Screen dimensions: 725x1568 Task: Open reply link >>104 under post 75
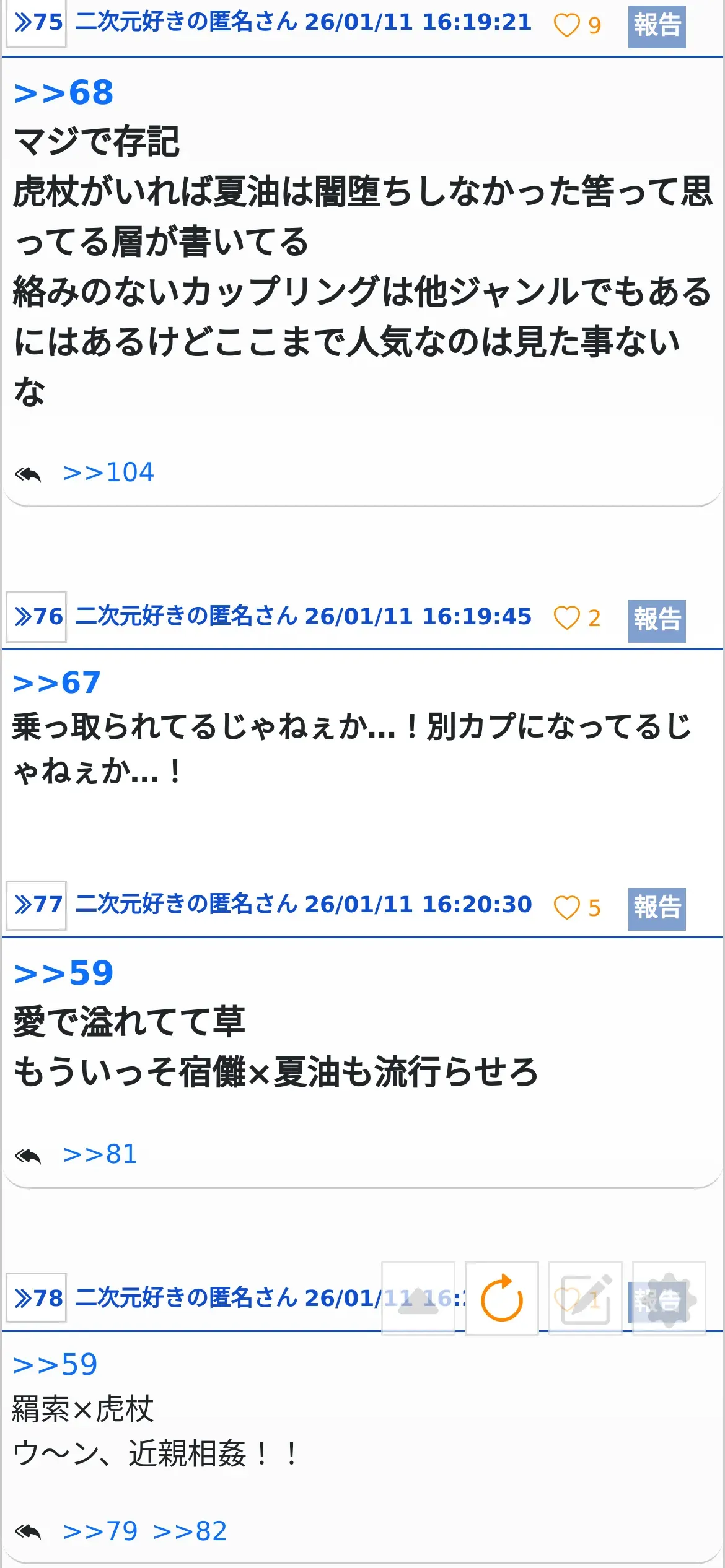(x=108, y=472)
